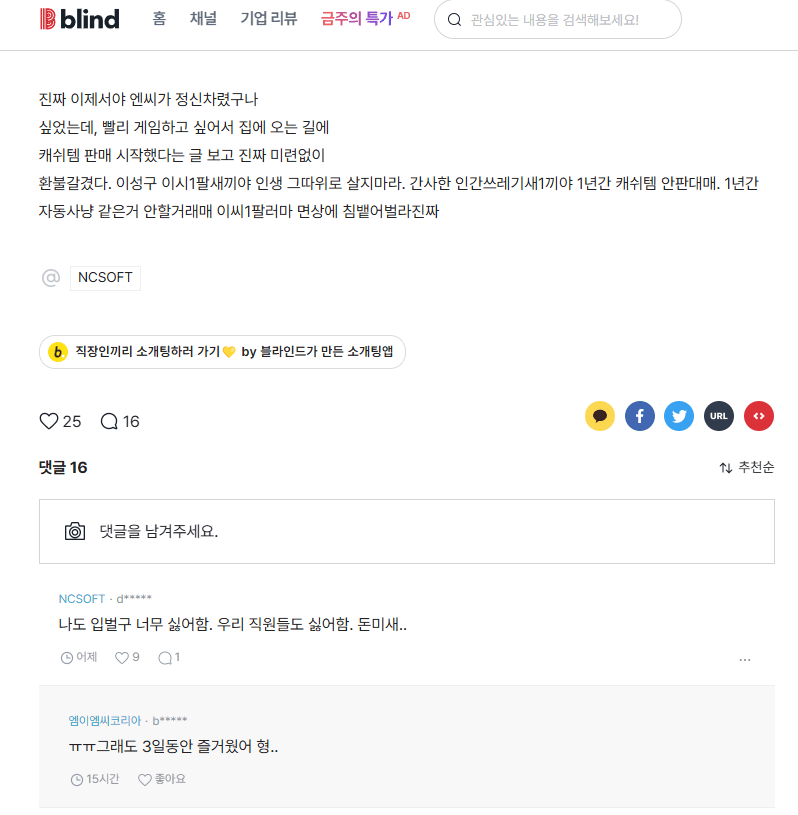Open the Blind home logo
This screenshot has width=798, height=815.
[x=79, y=19]
